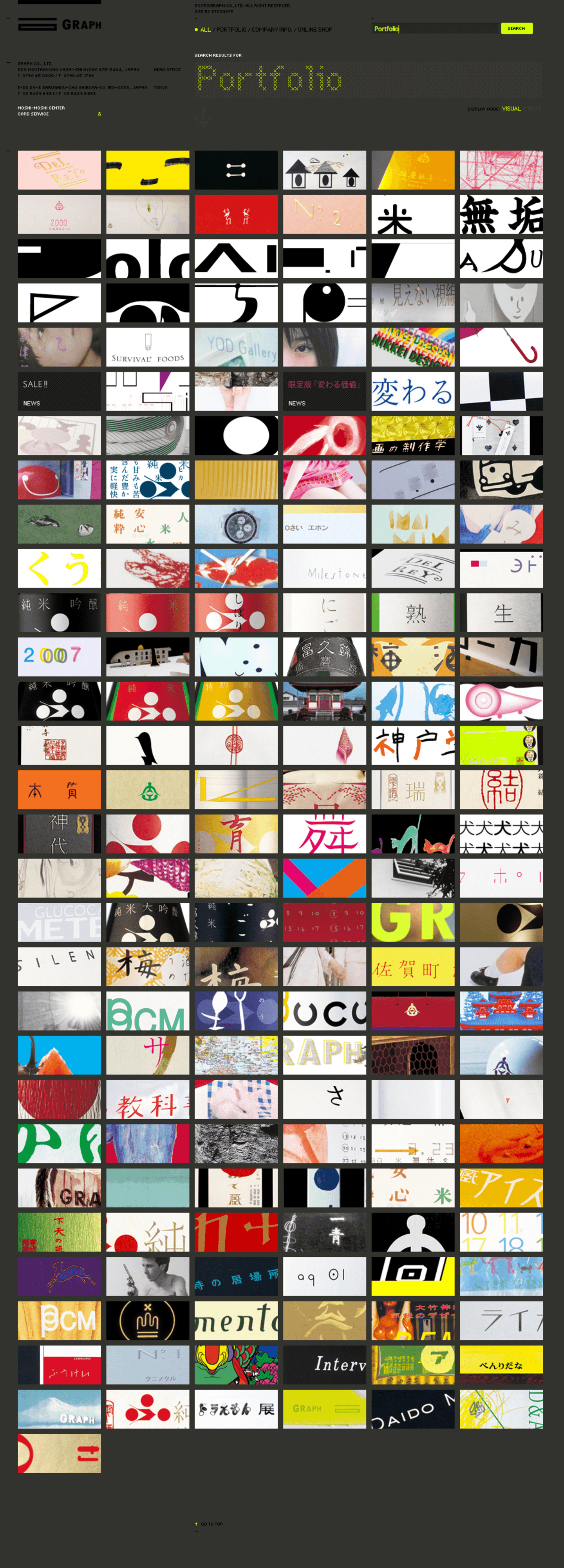Open the Milestone thumbnail
The height and width of the screenshot is (1568, 564).
[324, 568]
